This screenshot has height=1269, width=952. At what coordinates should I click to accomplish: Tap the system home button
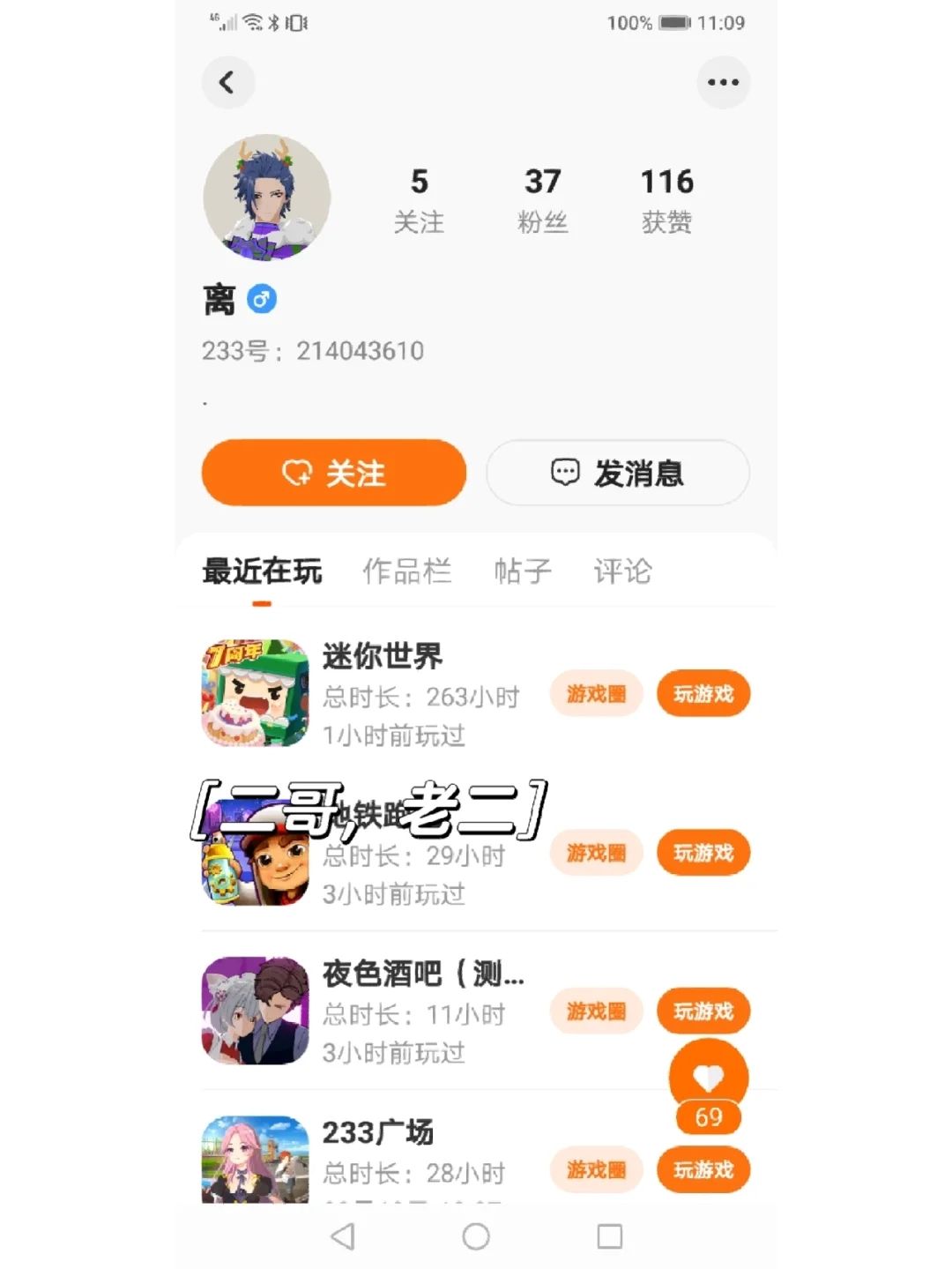pyautogui.click(x=476, y=1236)
